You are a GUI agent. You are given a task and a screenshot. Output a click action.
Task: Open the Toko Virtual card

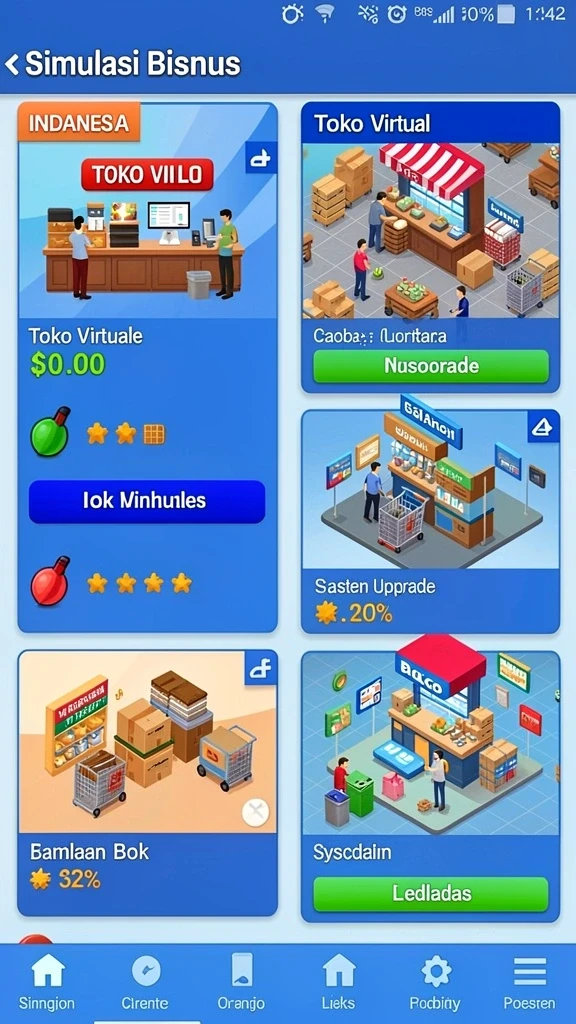430,247
